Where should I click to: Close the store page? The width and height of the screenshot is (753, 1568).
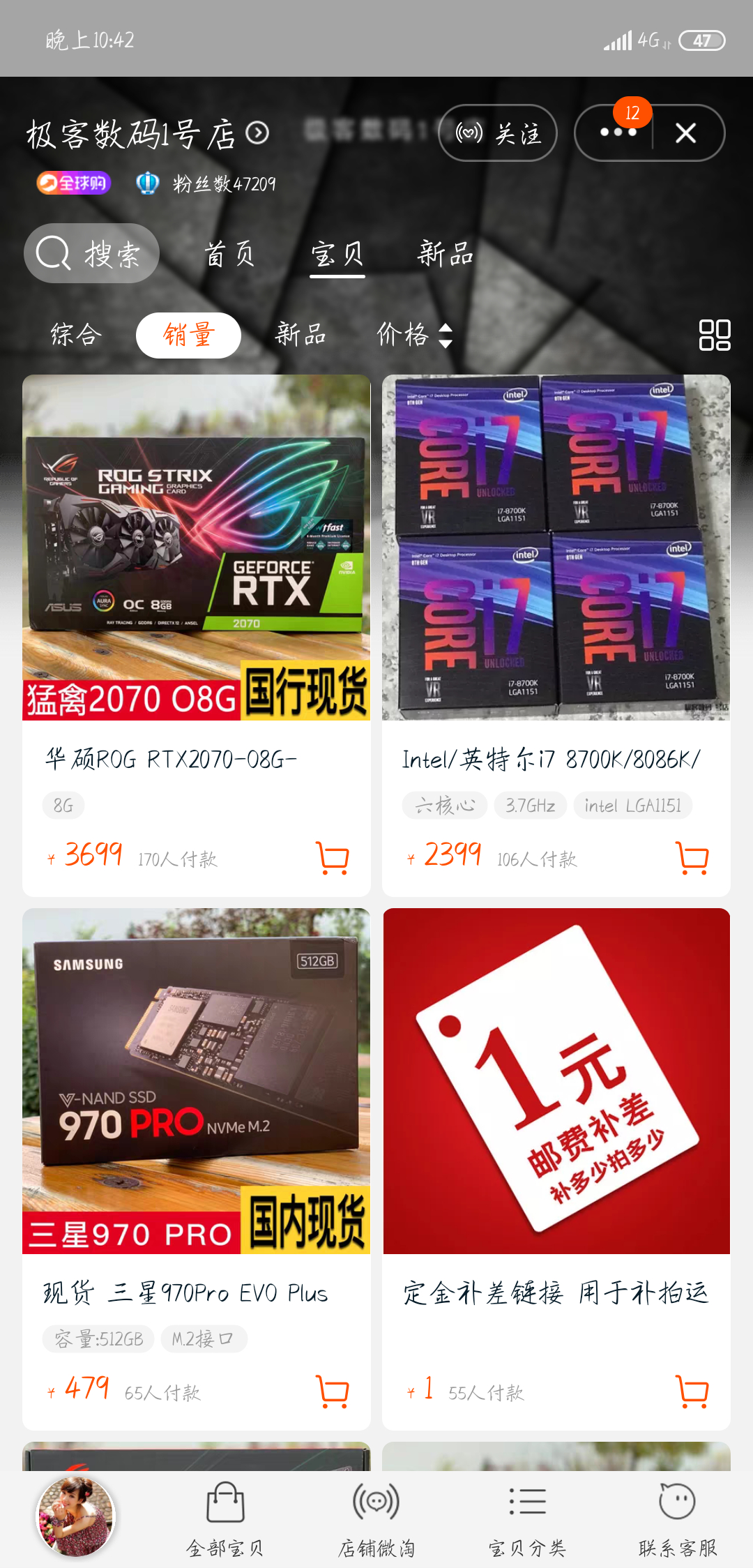point(686,133)
